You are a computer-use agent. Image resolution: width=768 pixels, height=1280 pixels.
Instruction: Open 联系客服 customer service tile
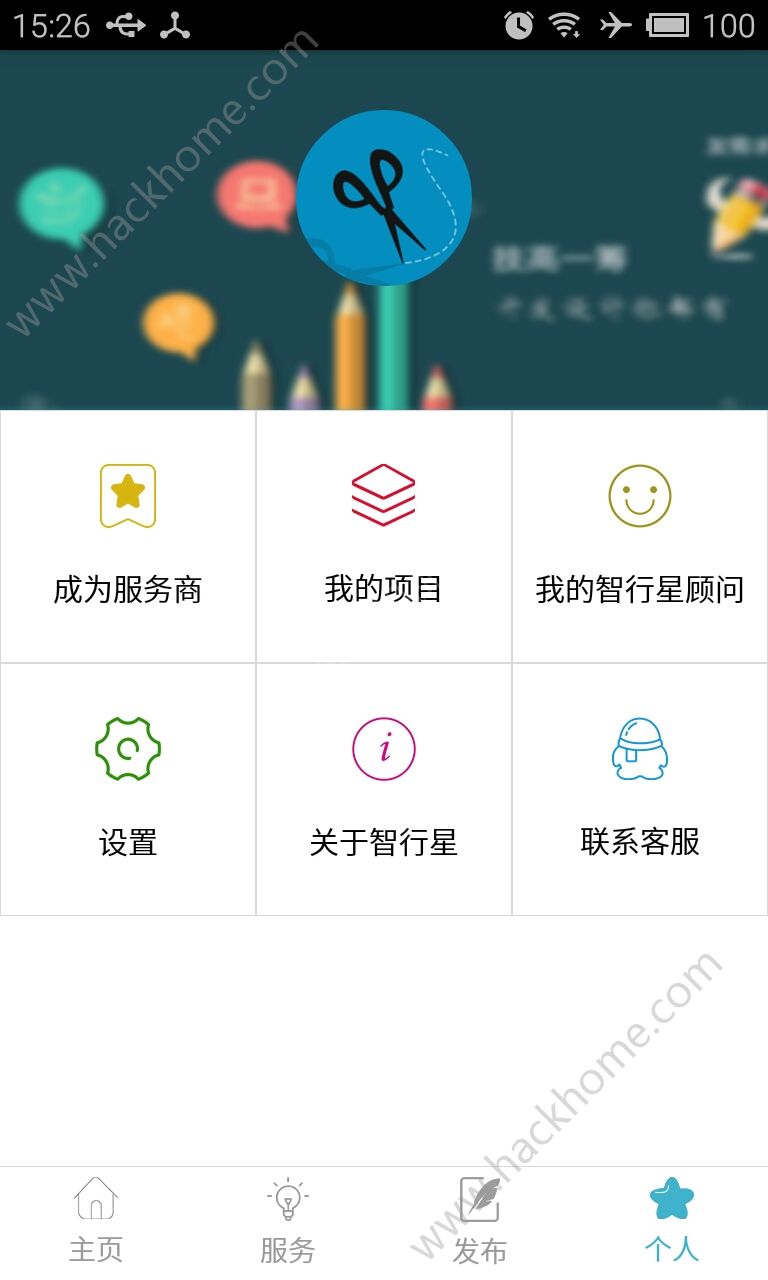(640, 789)
